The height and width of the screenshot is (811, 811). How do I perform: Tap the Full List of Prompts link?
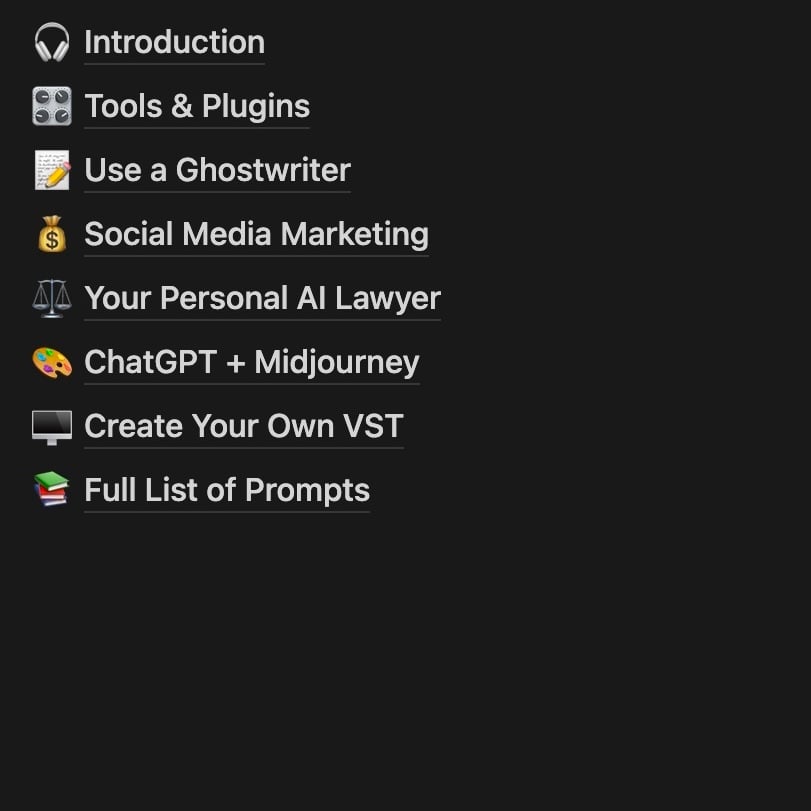pos(227,491)
